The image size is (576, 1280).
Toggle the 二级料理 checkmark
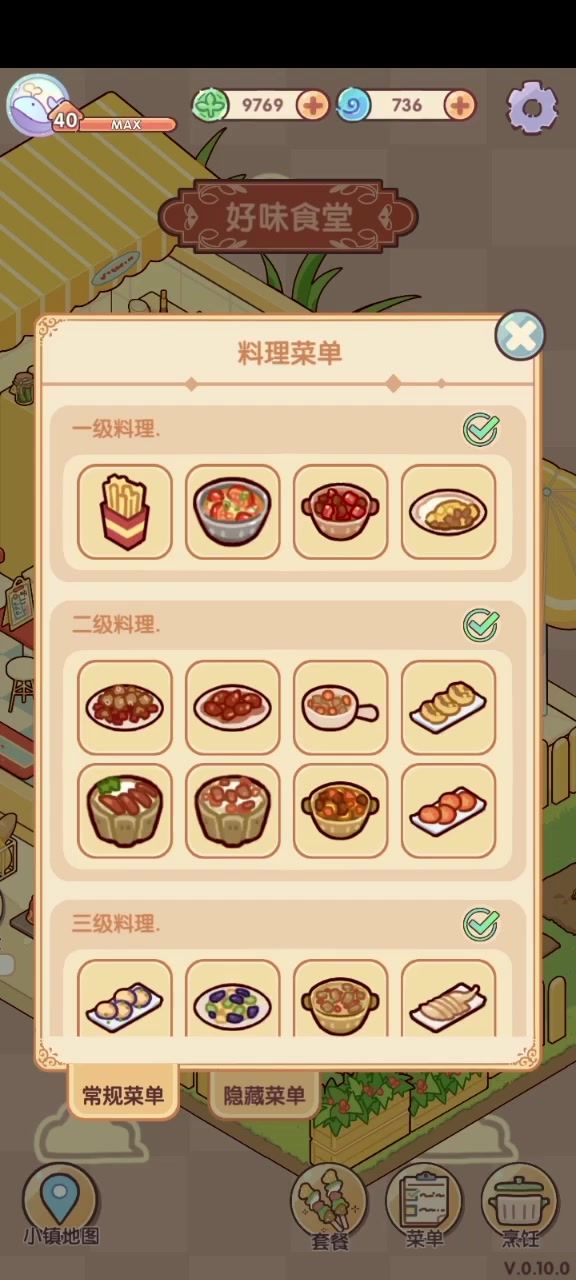[481, 625]
